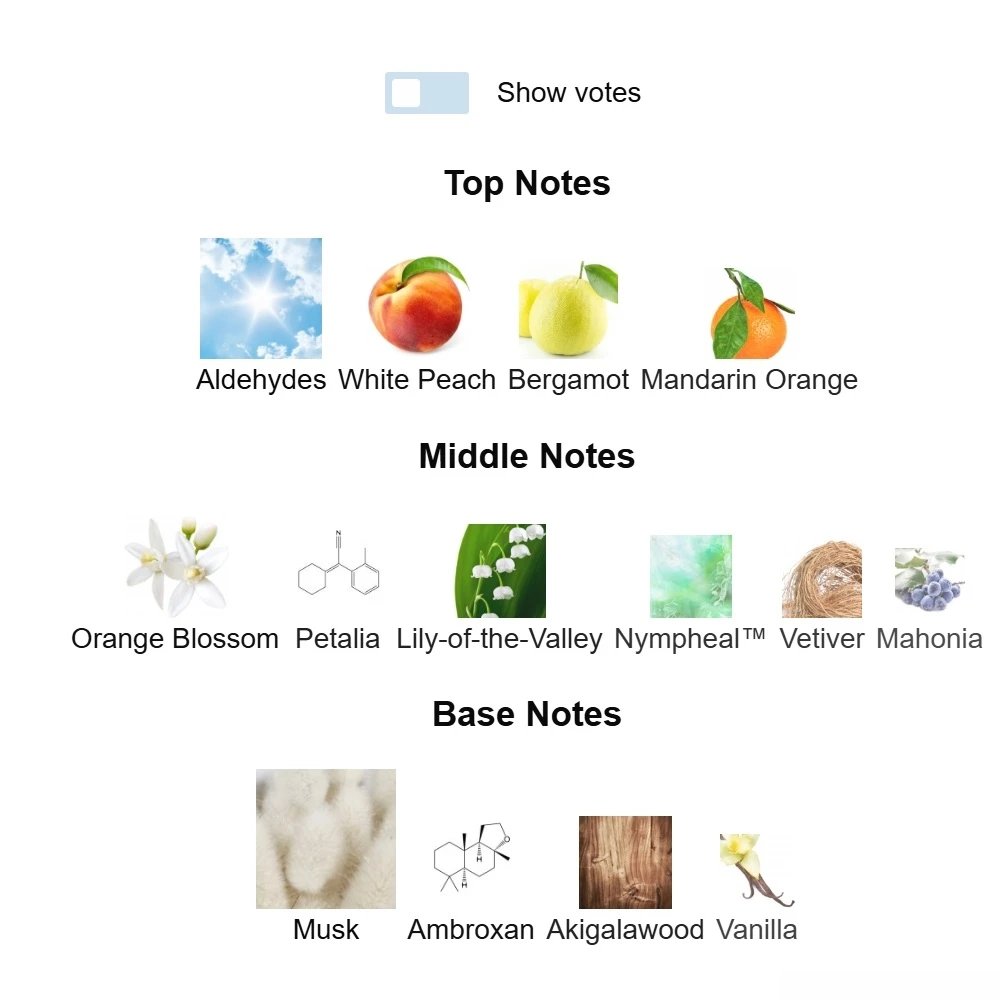Screen dimensions: 1000x1000
Task: Tap the Vanilla note
Action: pyautogui.click(x=756, y=871)
